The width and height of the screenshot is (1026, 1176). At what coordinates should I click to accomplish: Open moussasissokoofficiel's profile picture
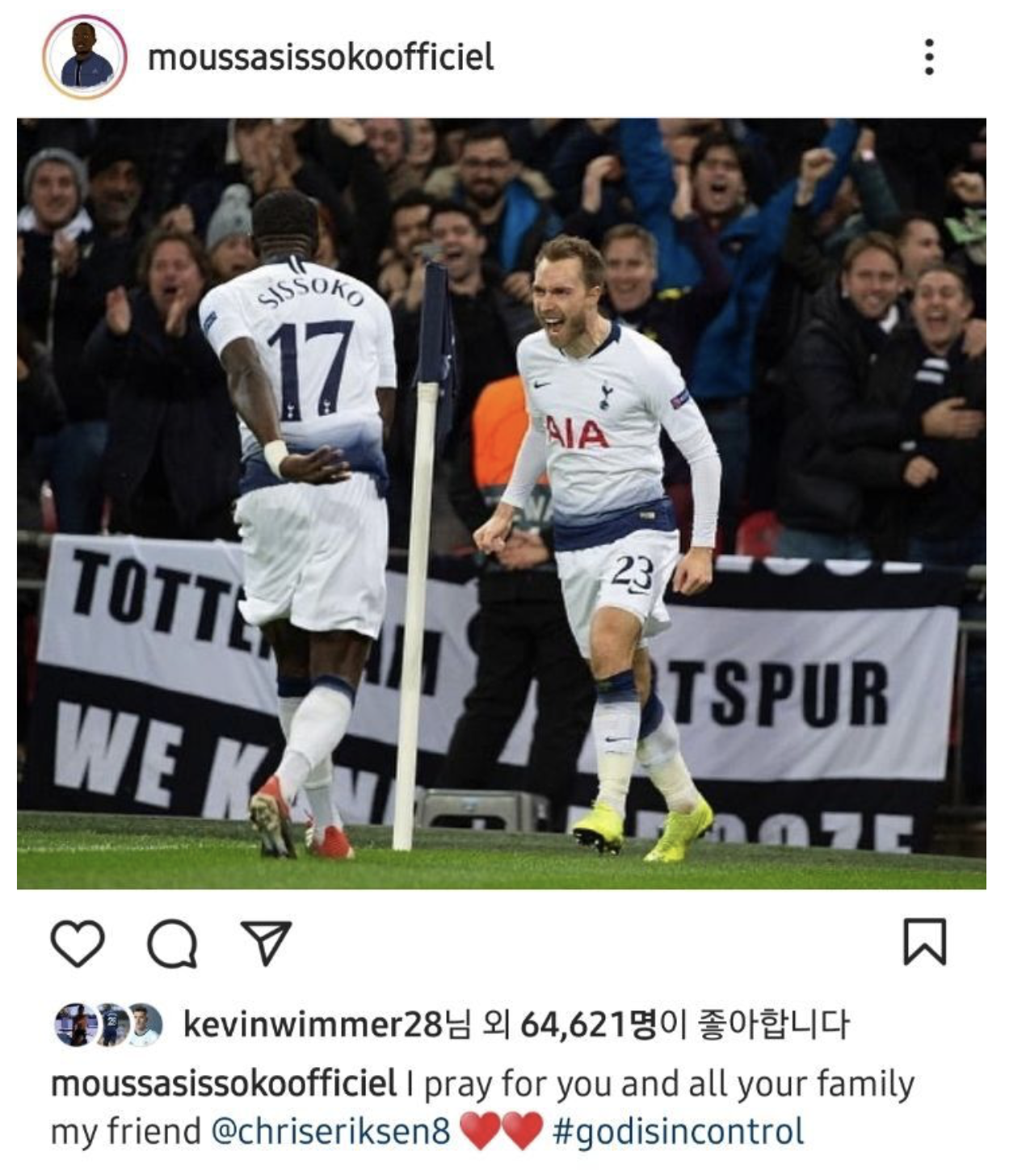tap(84, 57)
